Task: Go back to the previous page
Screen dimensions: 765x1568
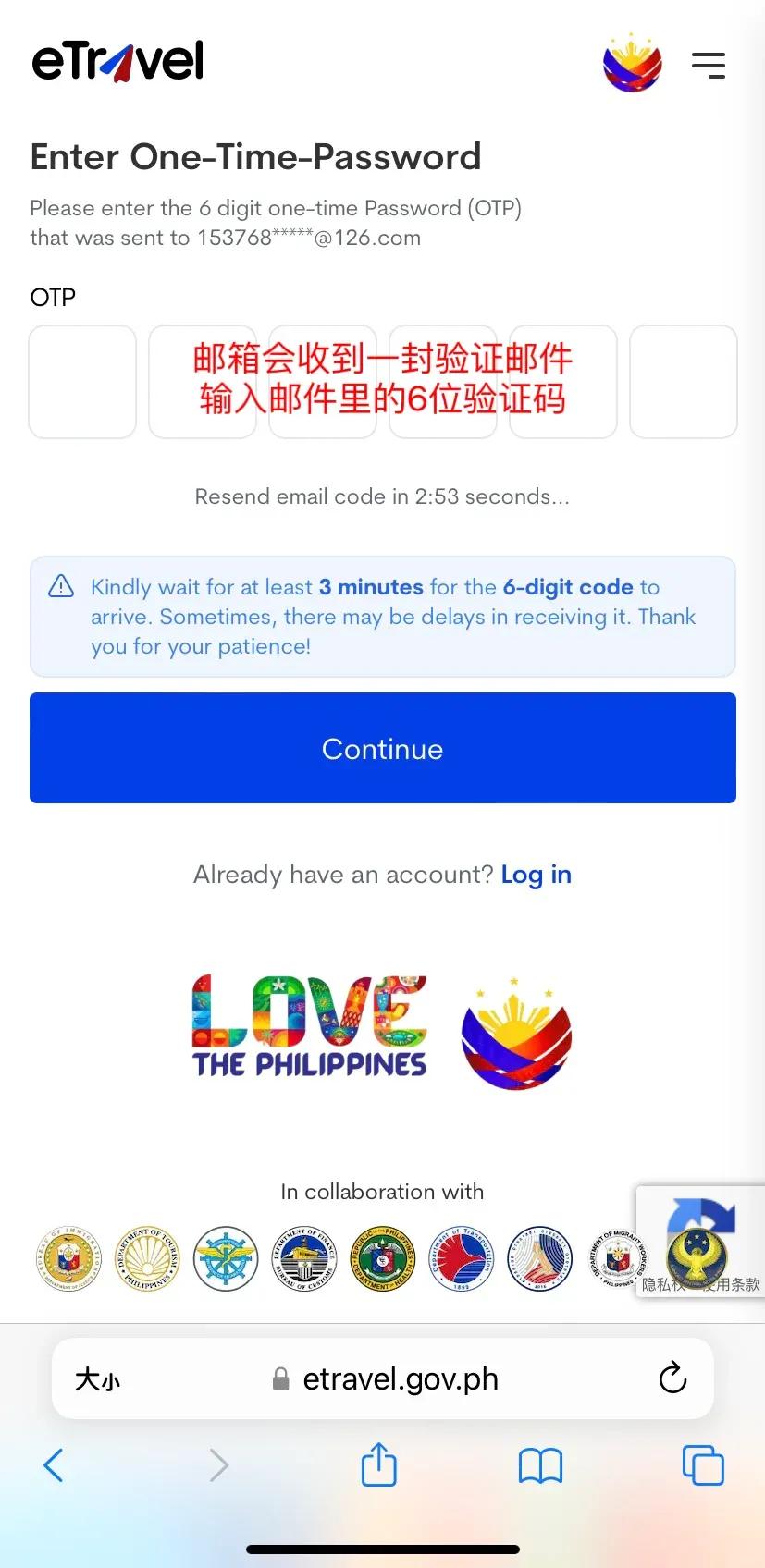Action: 54,1465
